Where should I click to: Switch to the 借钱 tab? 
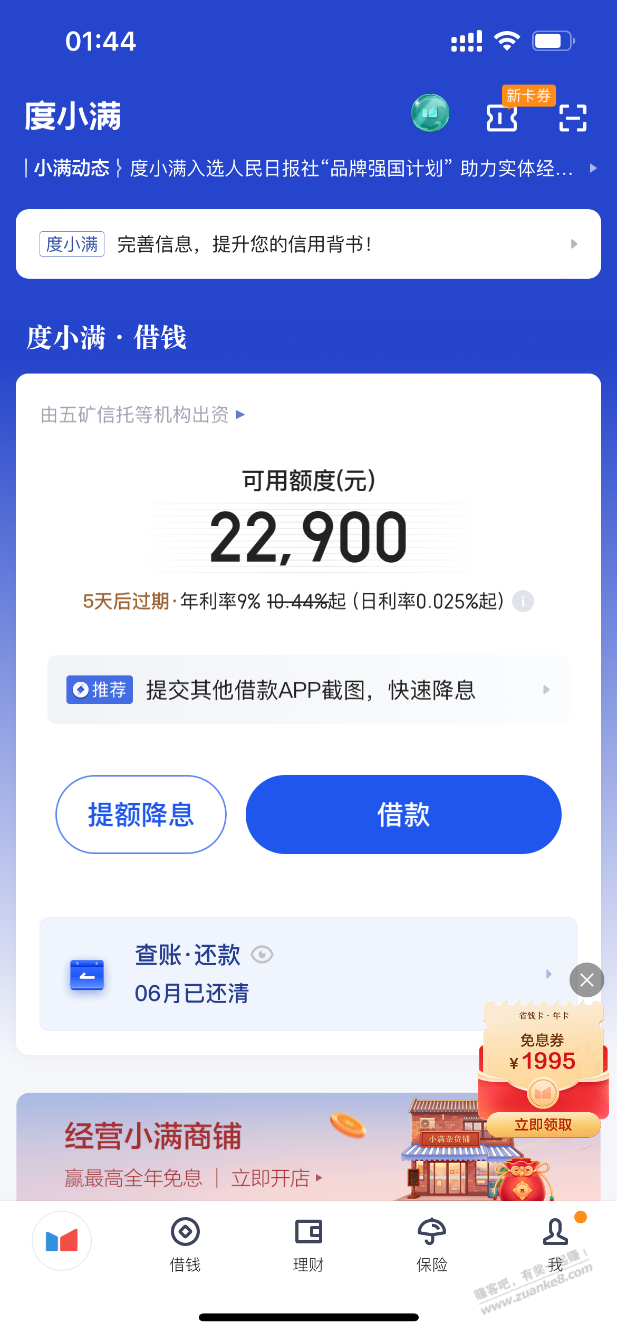click(185, 1245)
